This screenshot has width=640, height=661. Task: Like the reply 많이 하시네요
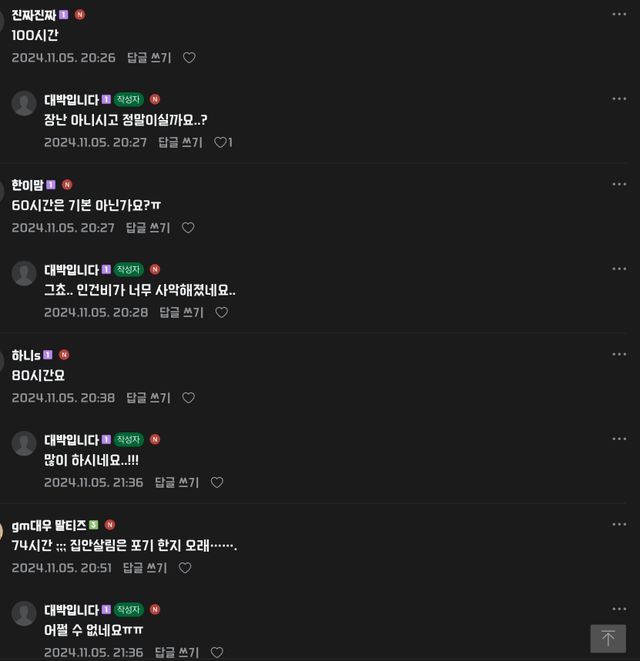click(216, 483)
